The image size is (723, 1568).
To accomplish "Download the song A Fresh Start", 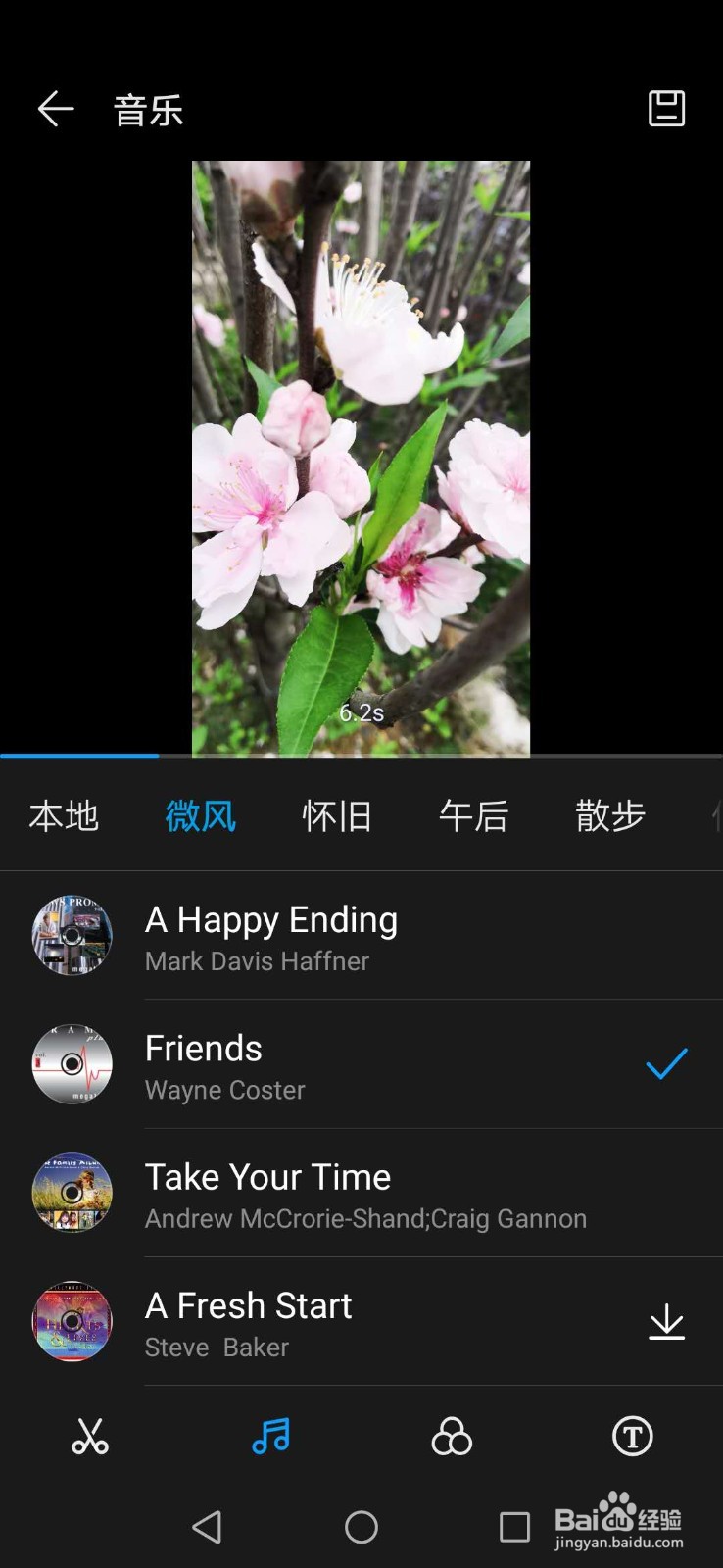I will (x=667, y=1322).
